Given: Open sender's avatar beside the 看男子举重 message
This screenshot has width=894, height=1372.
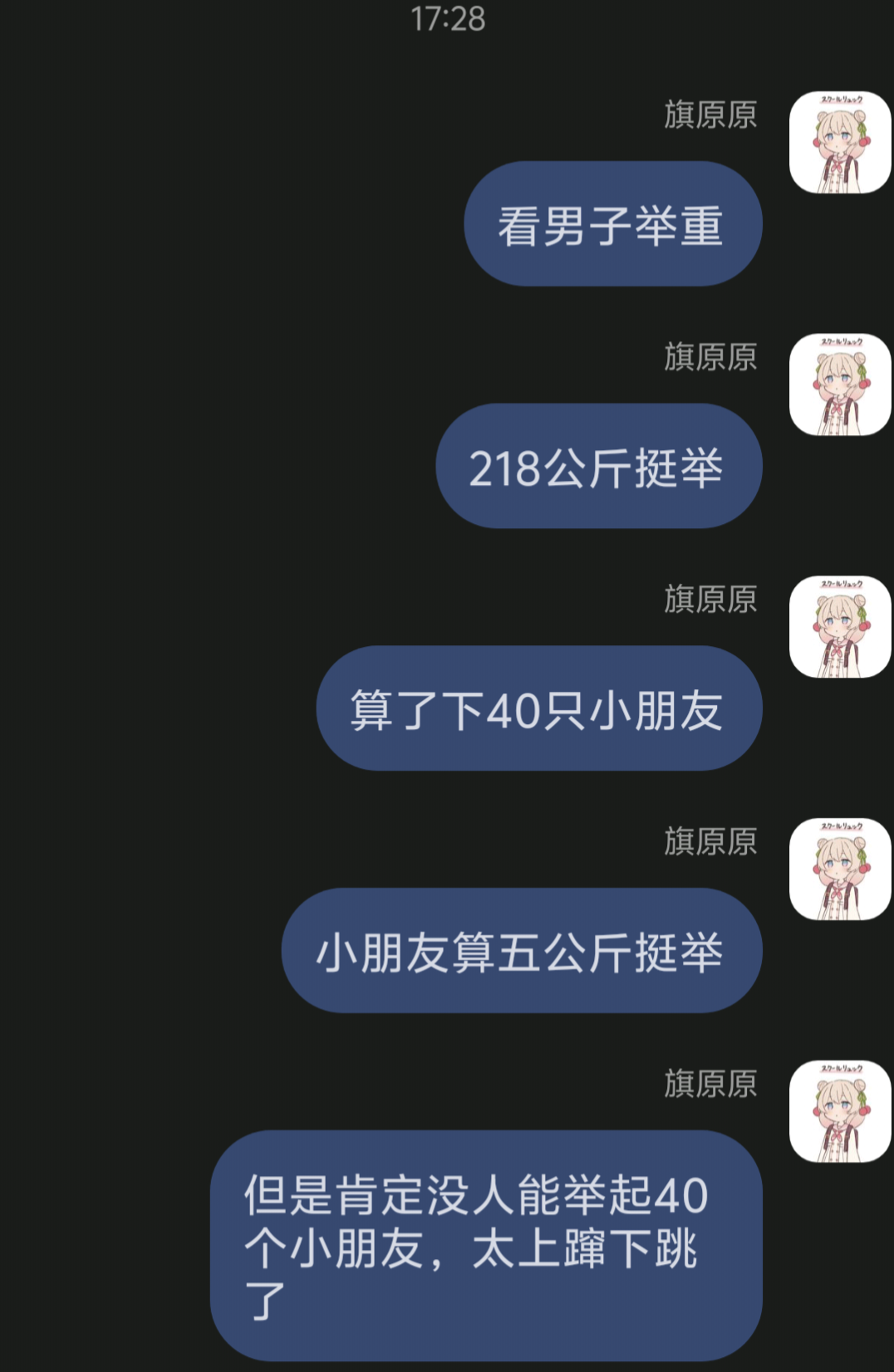Looking at the screenshot, I should point(840,142).
